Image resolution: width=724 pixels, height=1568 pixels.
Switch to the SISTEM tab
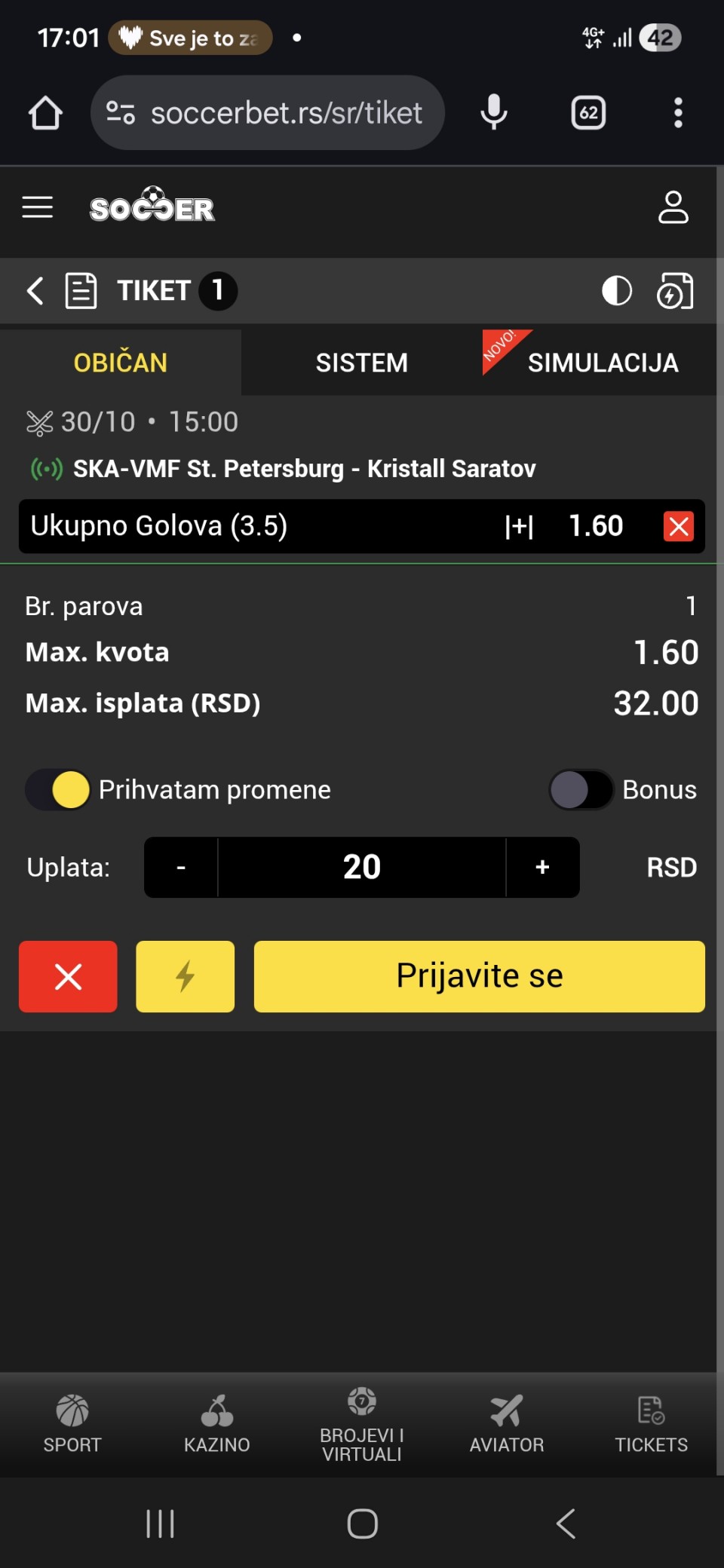361,363
